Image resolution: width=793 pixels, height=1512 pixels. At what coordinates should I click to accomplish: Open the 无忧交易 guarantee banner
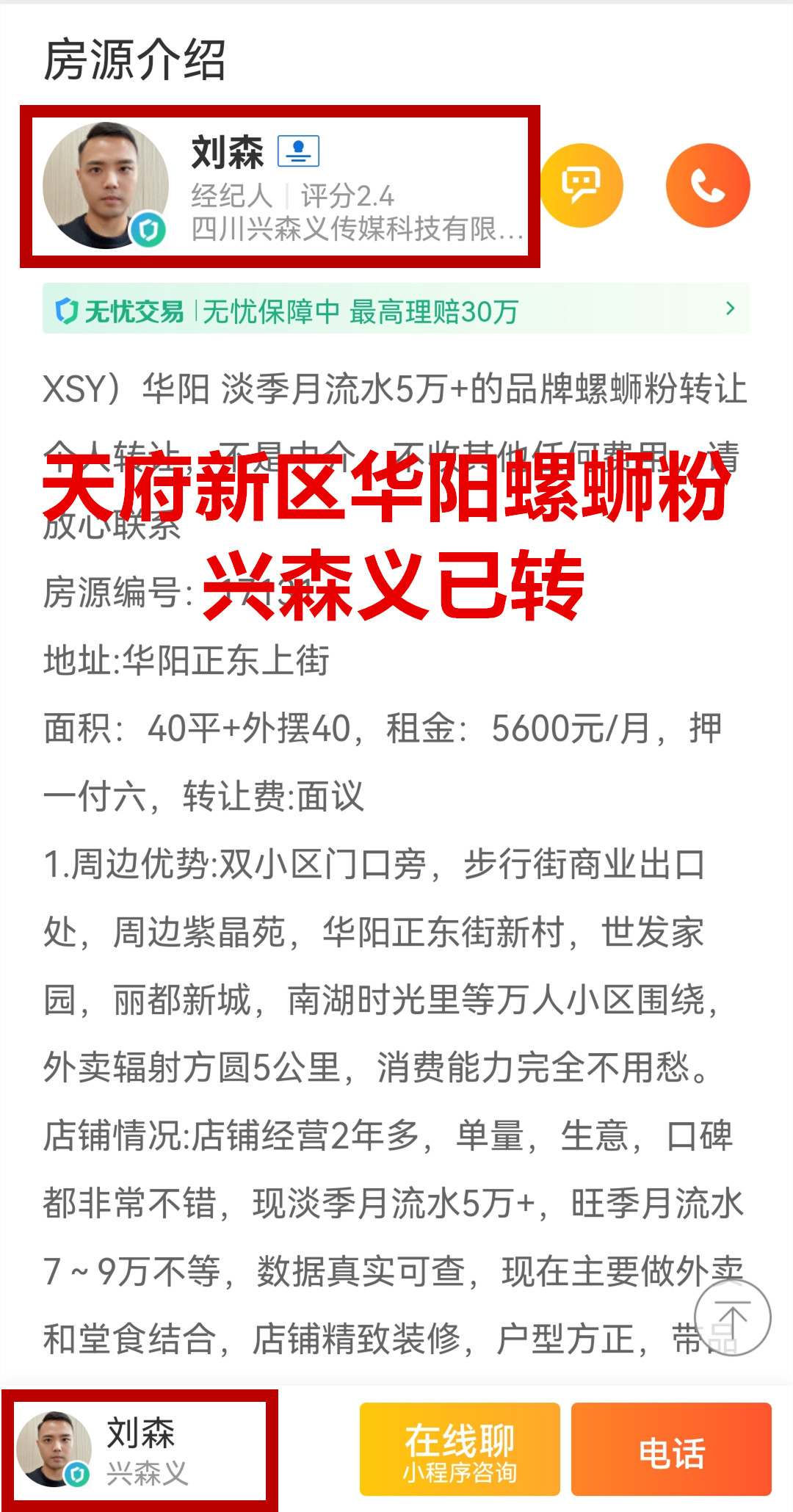click(x=396, y=309)
